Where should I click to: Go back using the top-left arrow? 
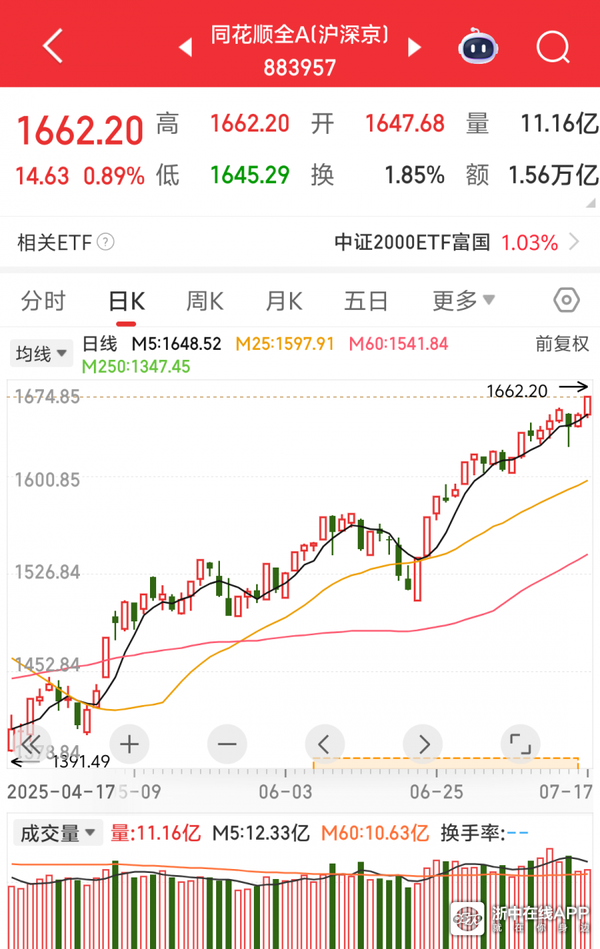click(52, 46)
